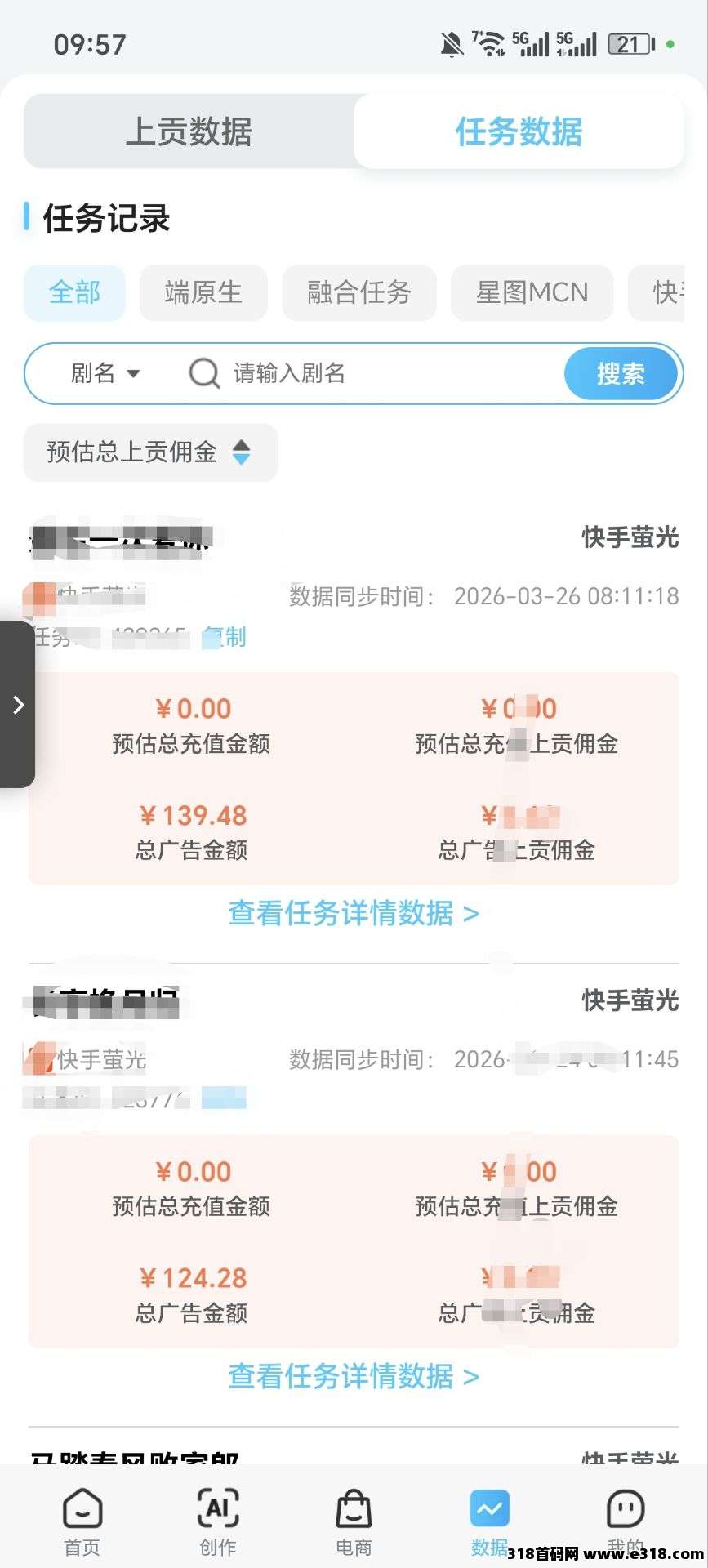Switch to the 上贡数据 tab
The width and height of the screenshot is (708, 1568).
point(189,131)
